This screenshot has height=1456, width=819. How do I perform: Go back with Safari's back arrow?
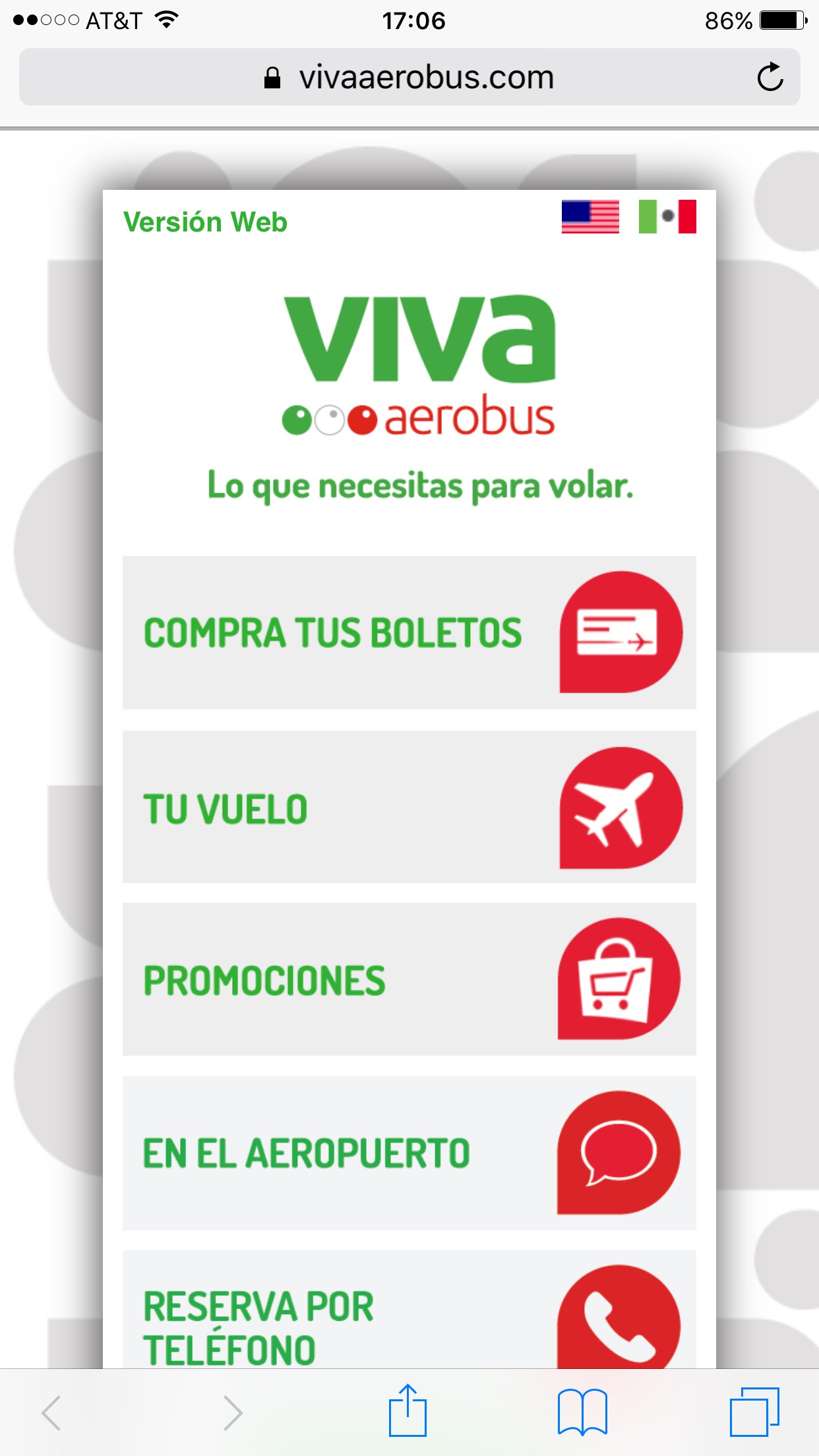(51, 1412)
